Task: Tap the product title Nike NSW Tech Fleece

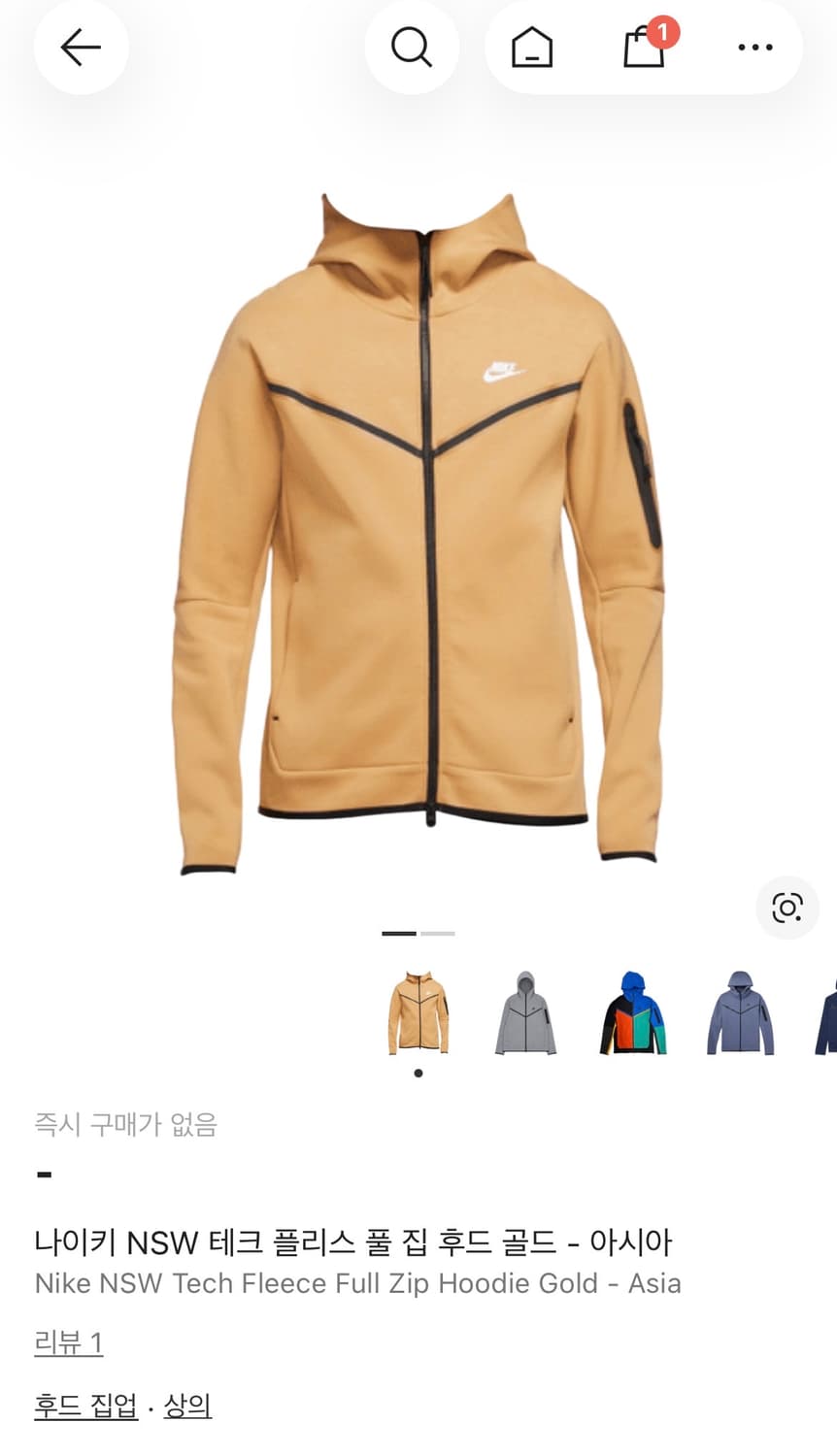Action: click(358, 1283)
